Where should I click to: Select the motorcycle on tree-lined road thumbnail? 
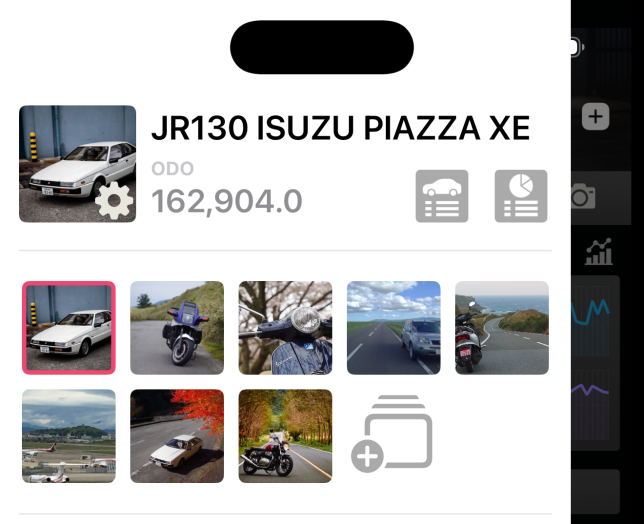pos(285,436)
